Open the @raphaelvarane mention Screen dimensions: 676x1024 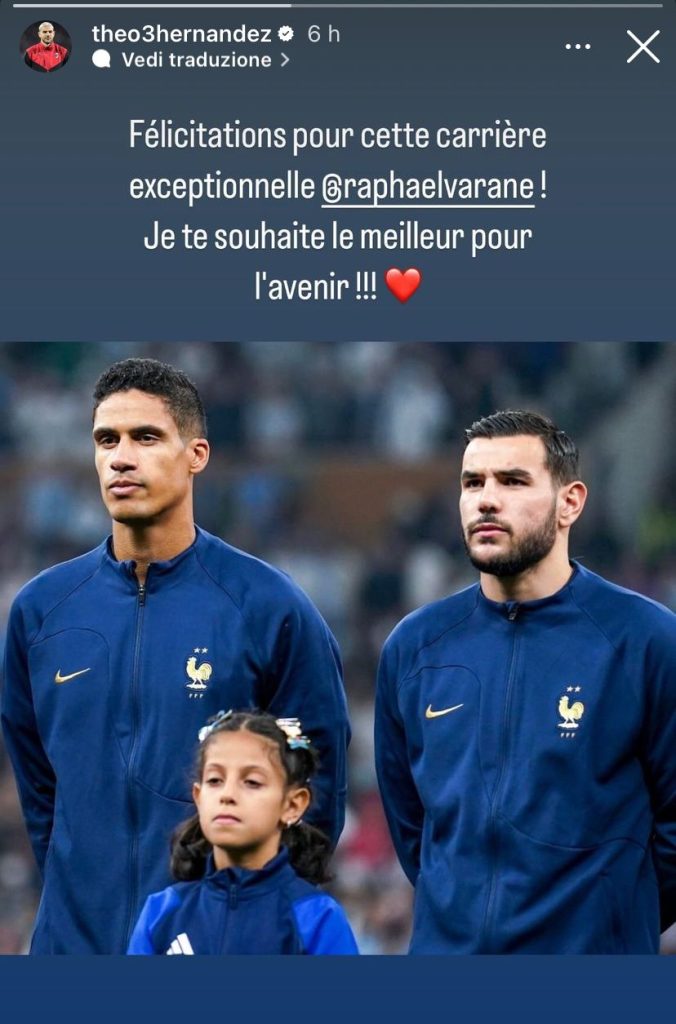(x=428, y=187)
